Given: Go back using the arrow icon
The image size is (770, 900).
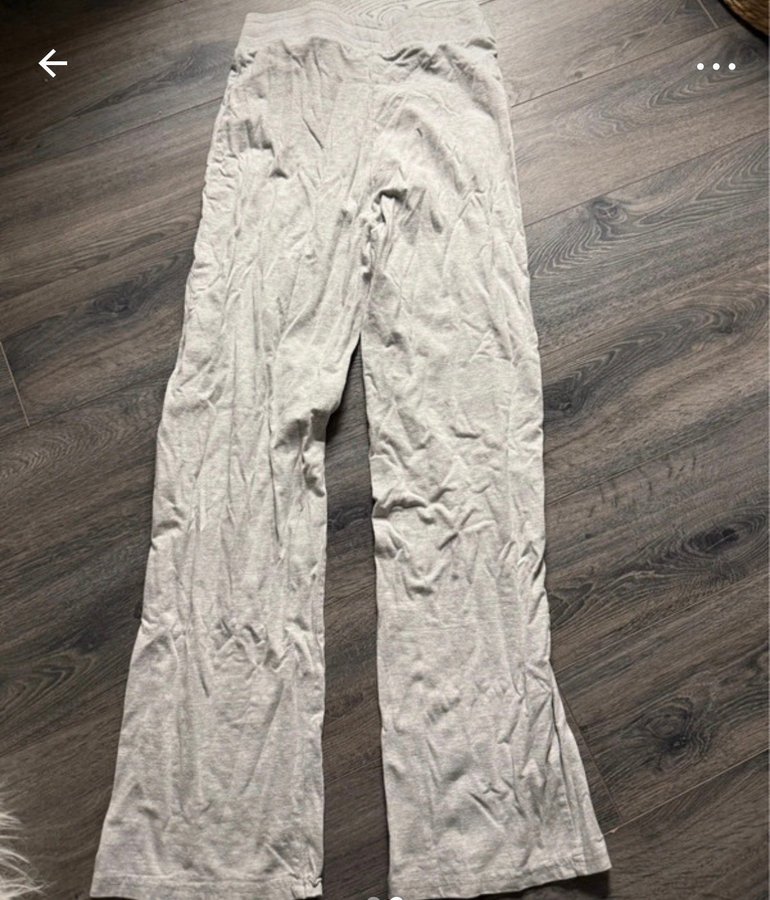Looking at the screenshot, I should (x=53, y=64).
